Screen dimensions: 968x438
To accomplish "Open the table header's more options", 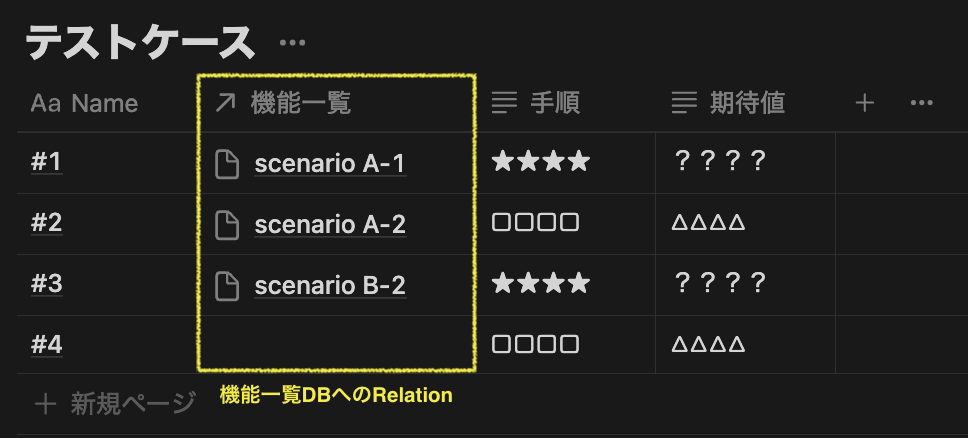I will (x=922, y=102).
